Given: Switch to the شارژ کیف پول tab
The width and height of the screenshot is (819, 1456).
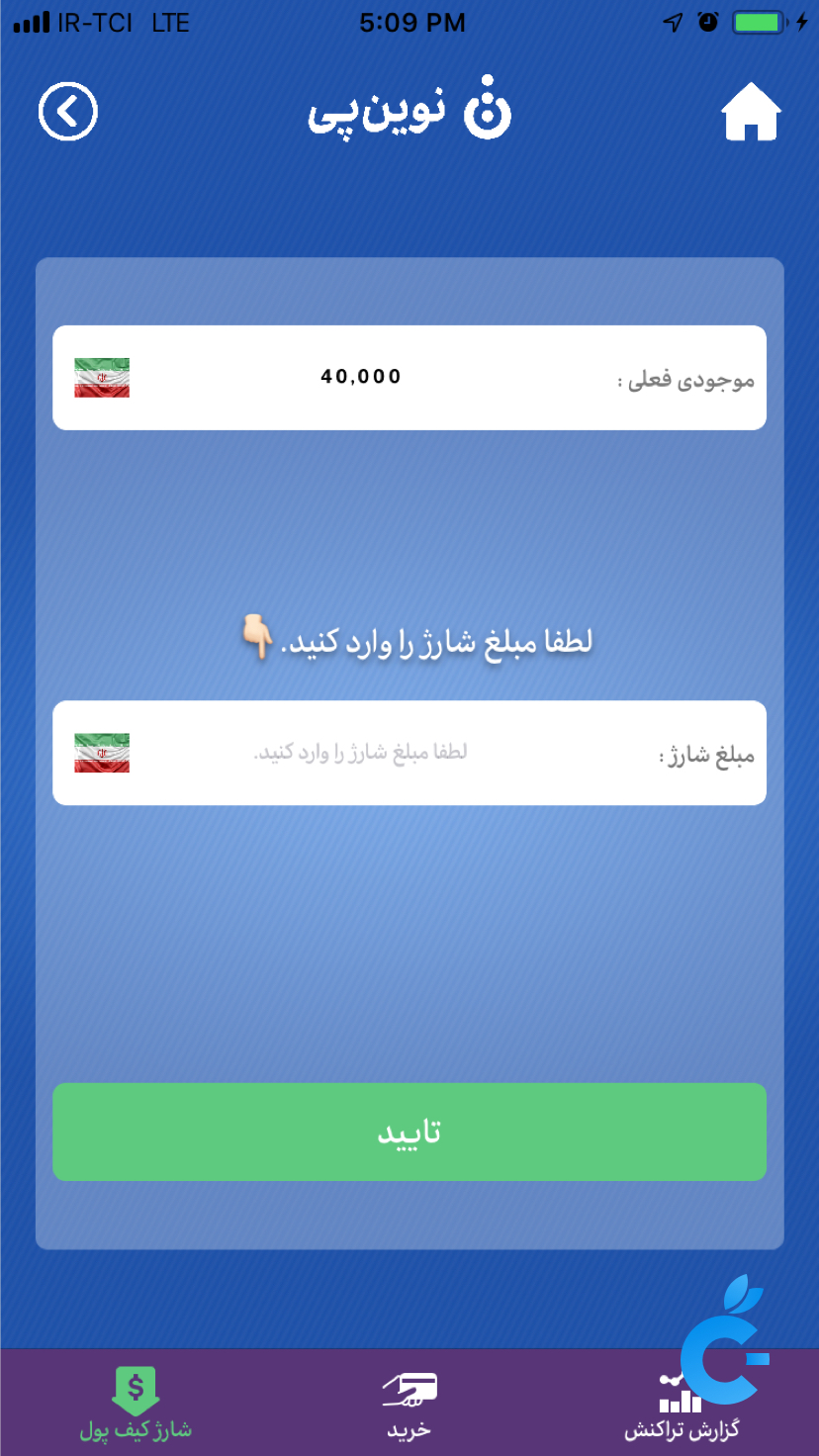Looking at the screenshot, I should coord(136,1404).
